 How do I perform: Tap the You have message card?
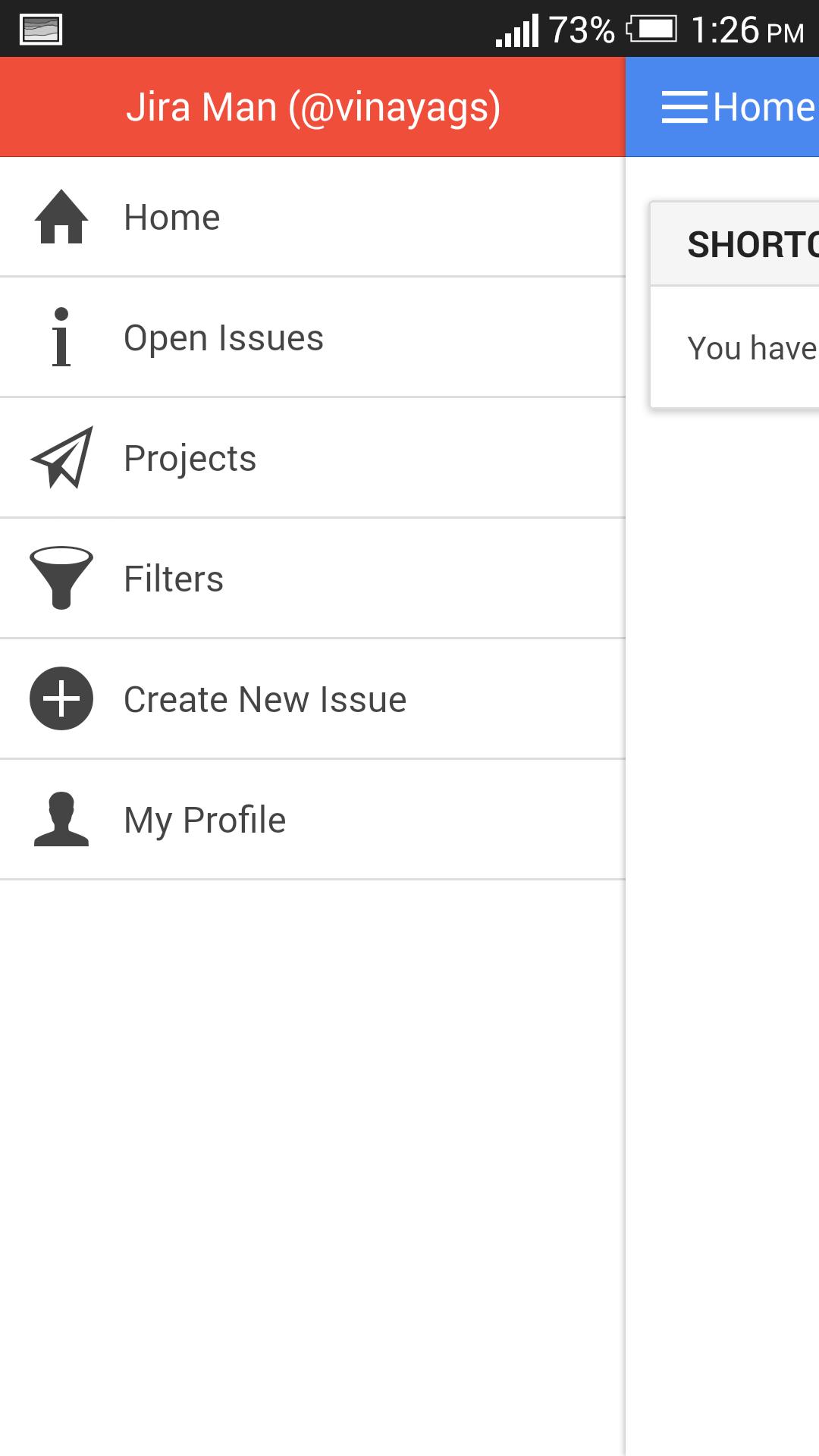tap(751, 347)
